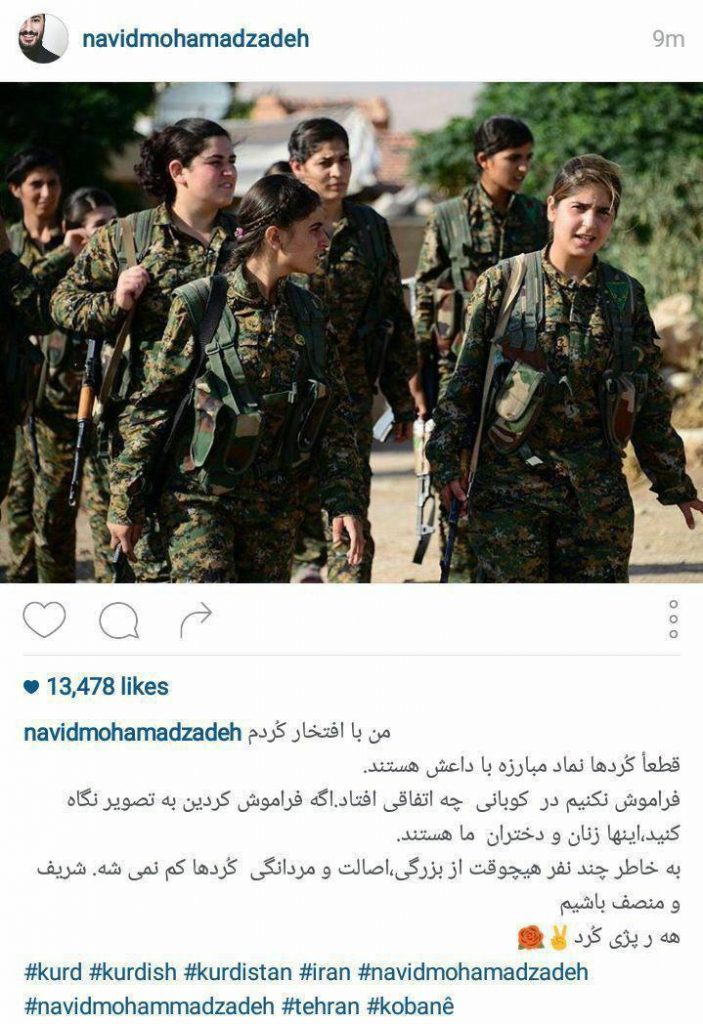The image size is (703, 1024).
Task: Share the post using the arrow icon
Action: pos(195,620)
